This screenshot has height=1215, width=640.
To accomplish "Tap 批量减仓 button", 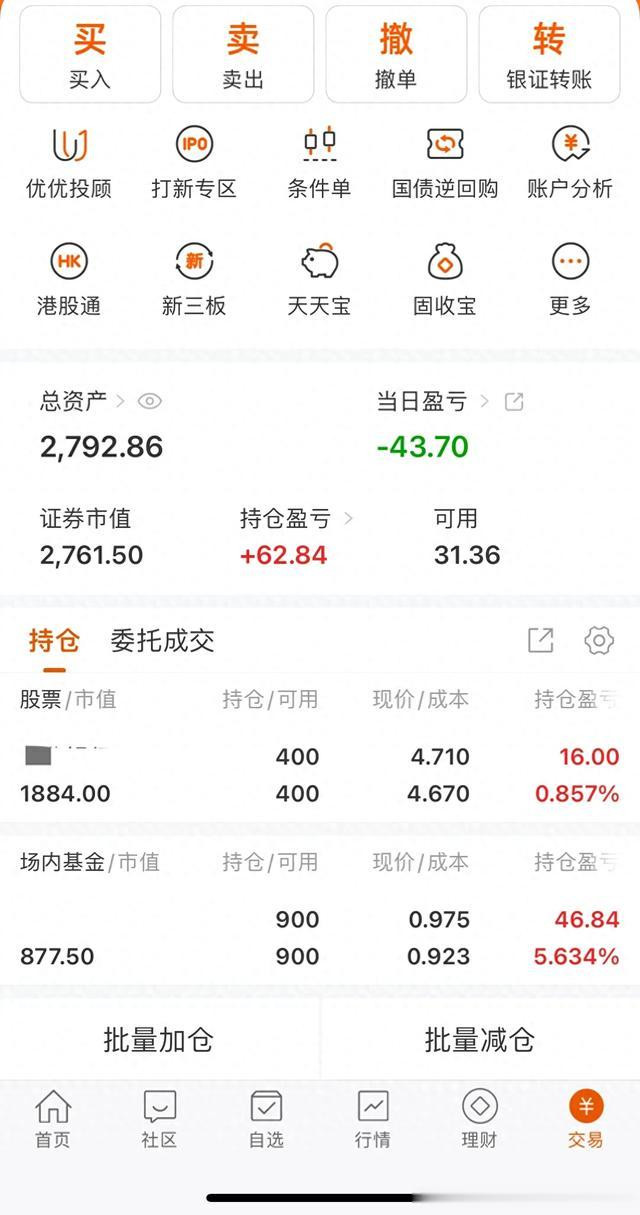I will pyautogui.click(x=480, y=1040).
